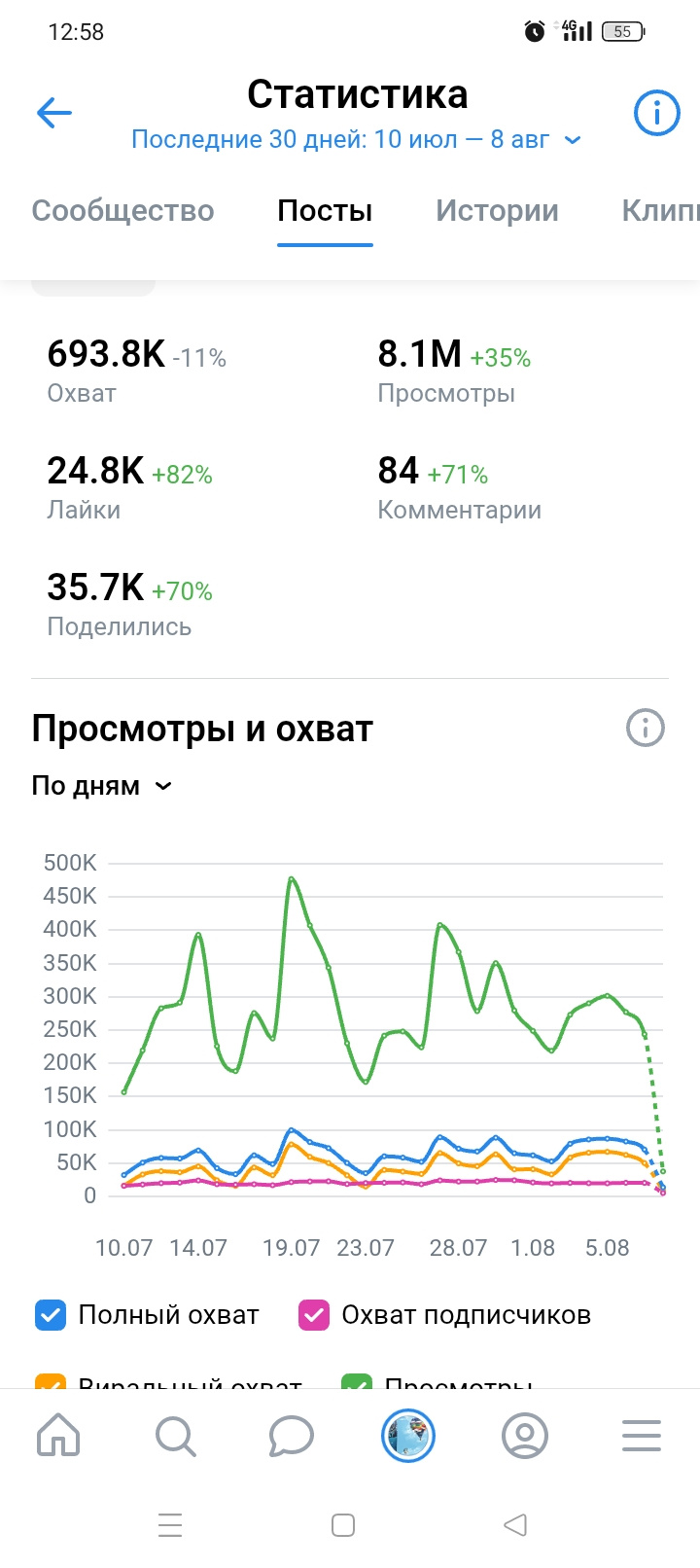The image size is (700, 1568).
Task: Open search in the bottom navigation
Action: [175, 1436]
